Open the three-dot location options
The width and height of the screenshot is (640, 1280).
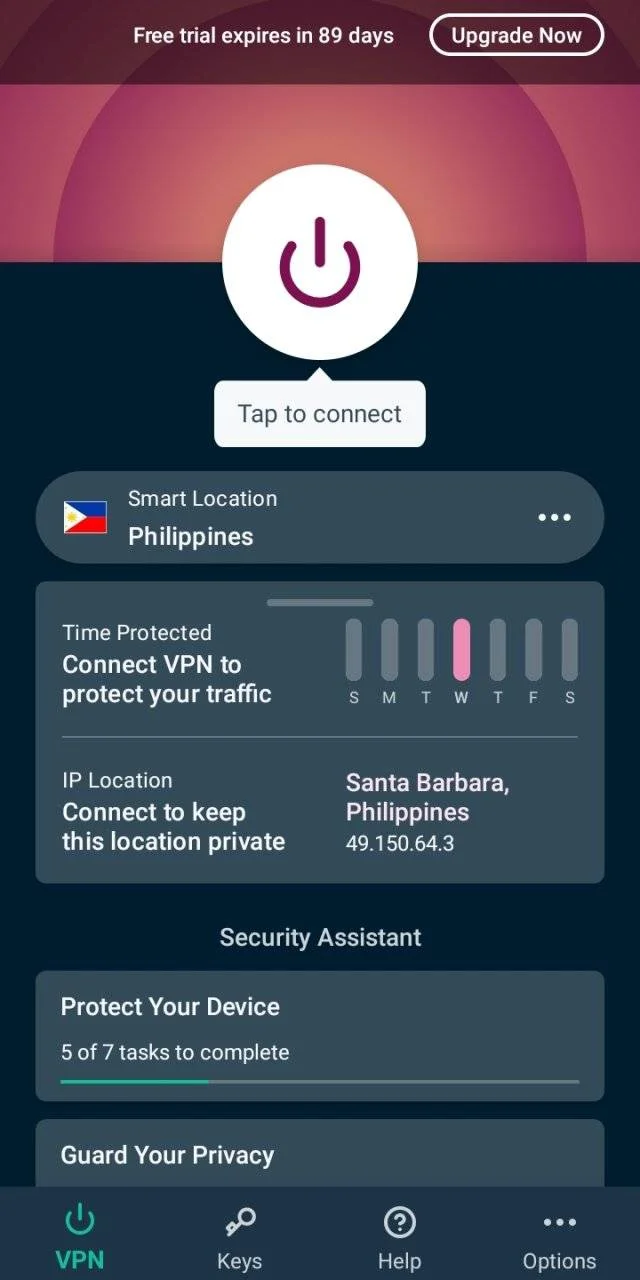pyautogui.click(x=554, y=517)
